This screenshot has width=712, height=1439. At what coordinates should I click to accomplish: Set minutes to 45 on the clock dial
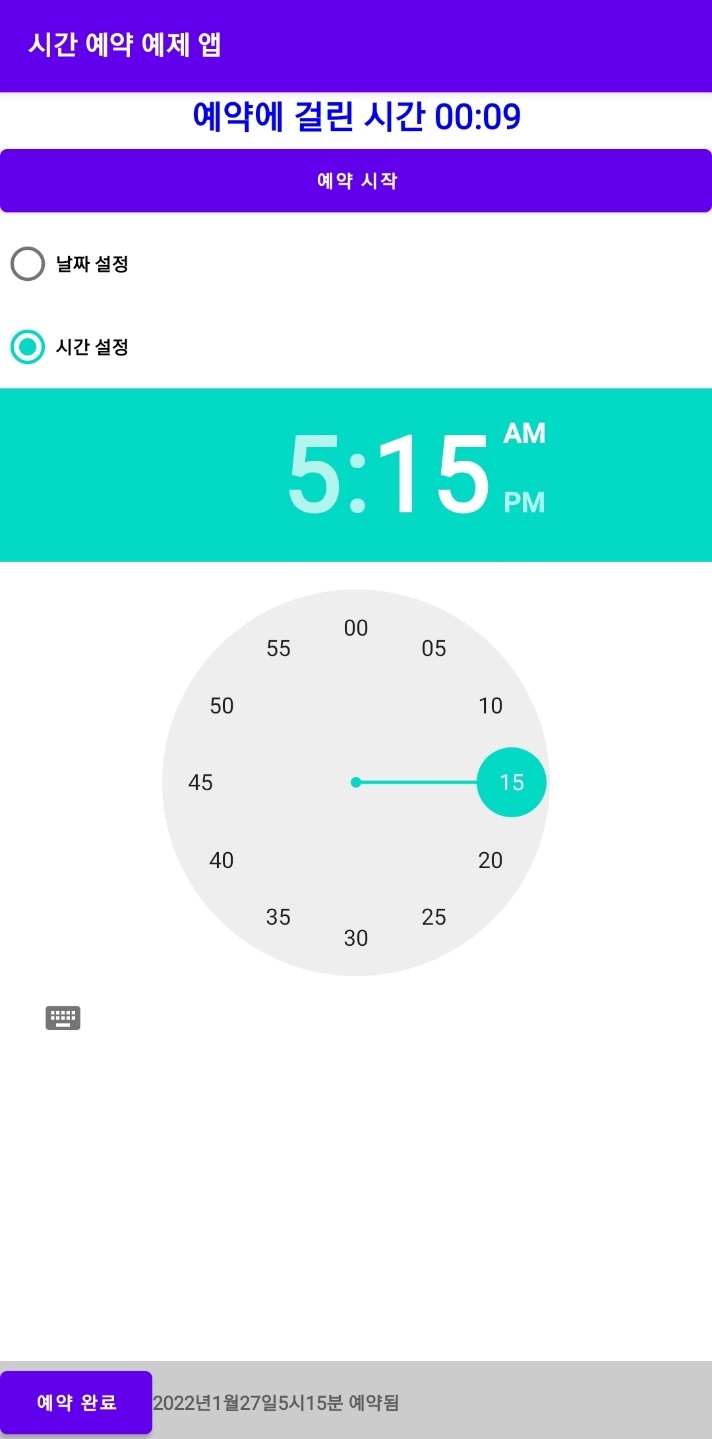coord(200,782)
